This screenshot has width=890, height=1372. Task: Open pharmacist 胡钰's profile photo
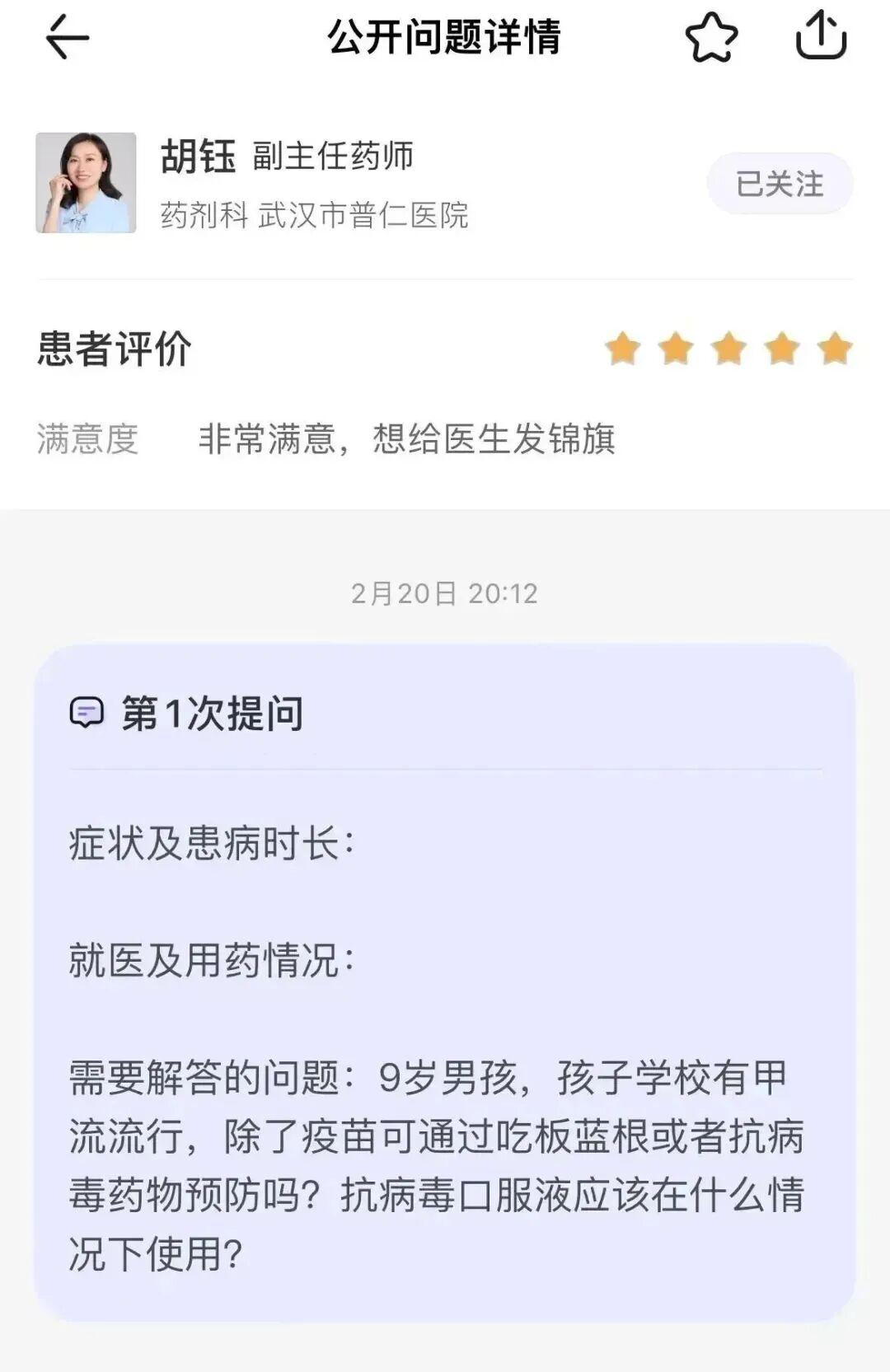[86, 183]
